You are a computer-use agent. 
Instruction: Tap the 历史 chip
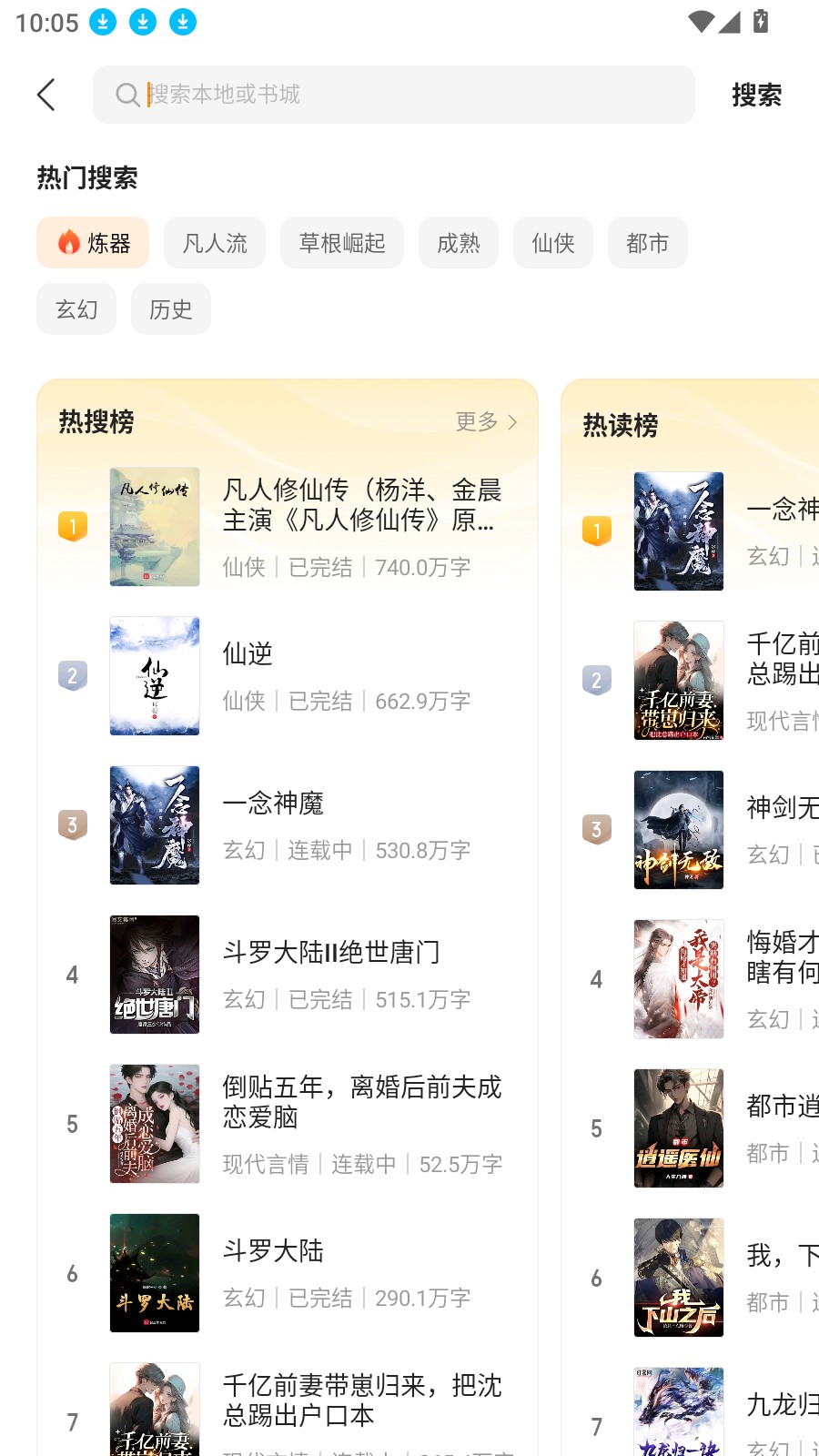pyautogui.click(x=171, y=309)
